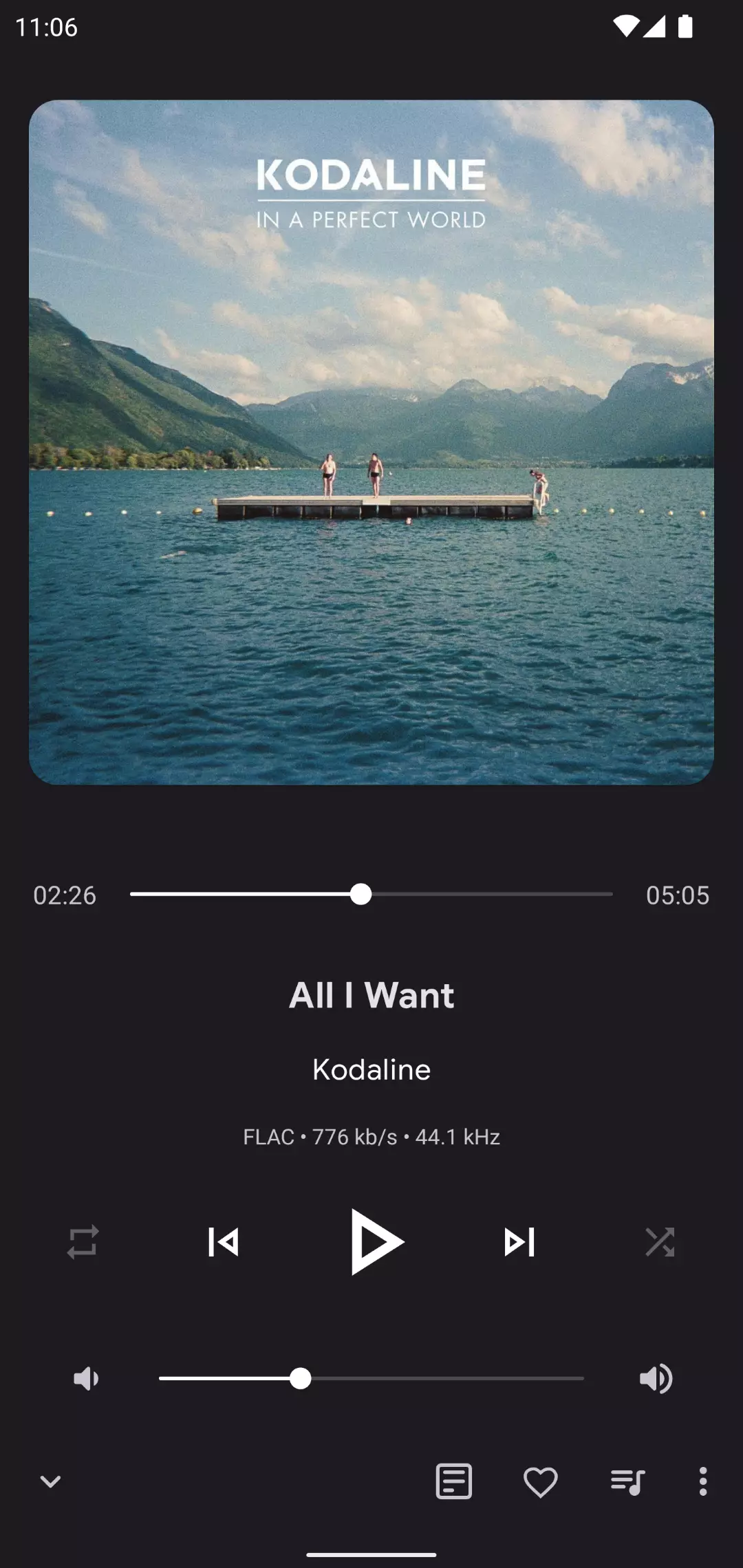Open the playing queue
Viewport: 743px width, 1568px height.
tap(627, 1482)
